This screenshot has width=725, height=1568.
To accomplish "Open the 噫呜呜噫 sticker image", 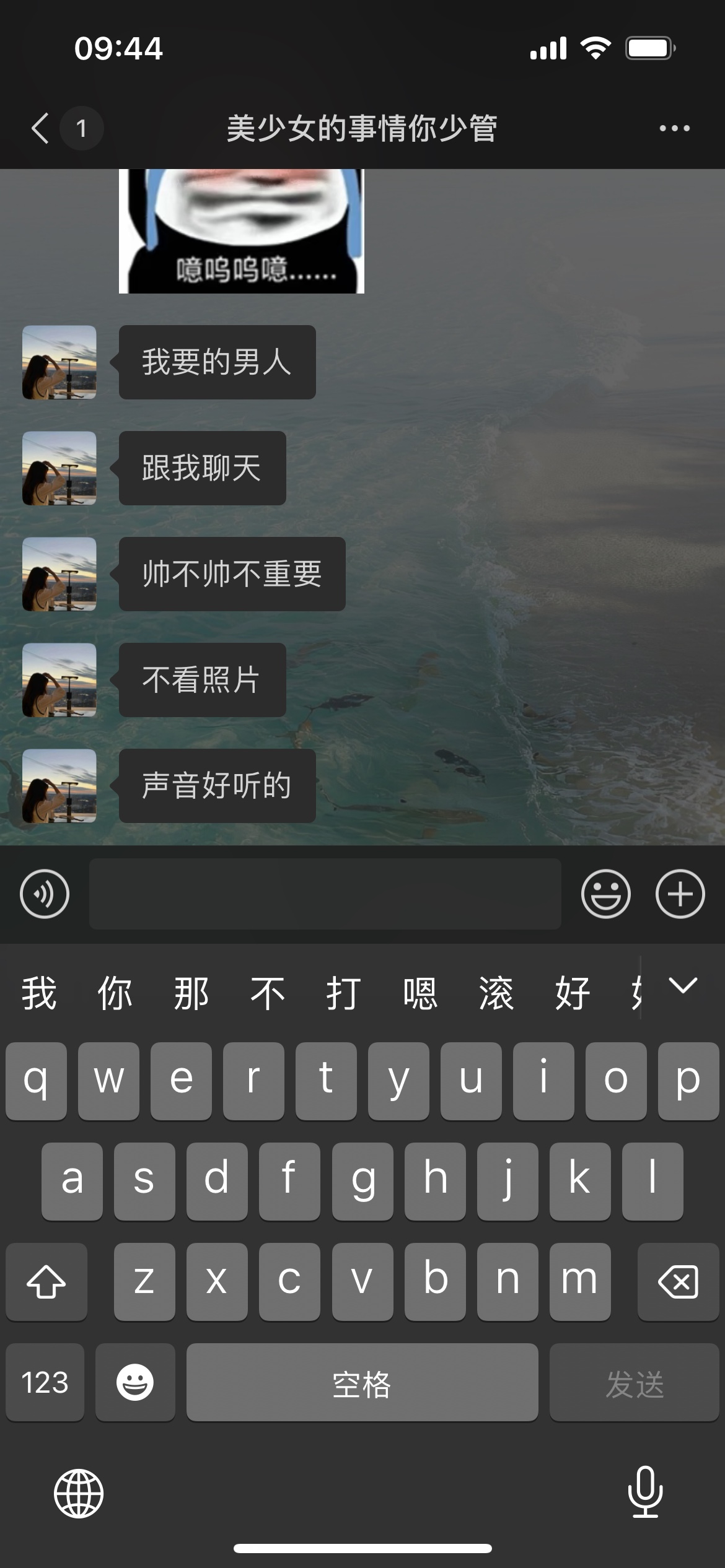I will [241, 230].
